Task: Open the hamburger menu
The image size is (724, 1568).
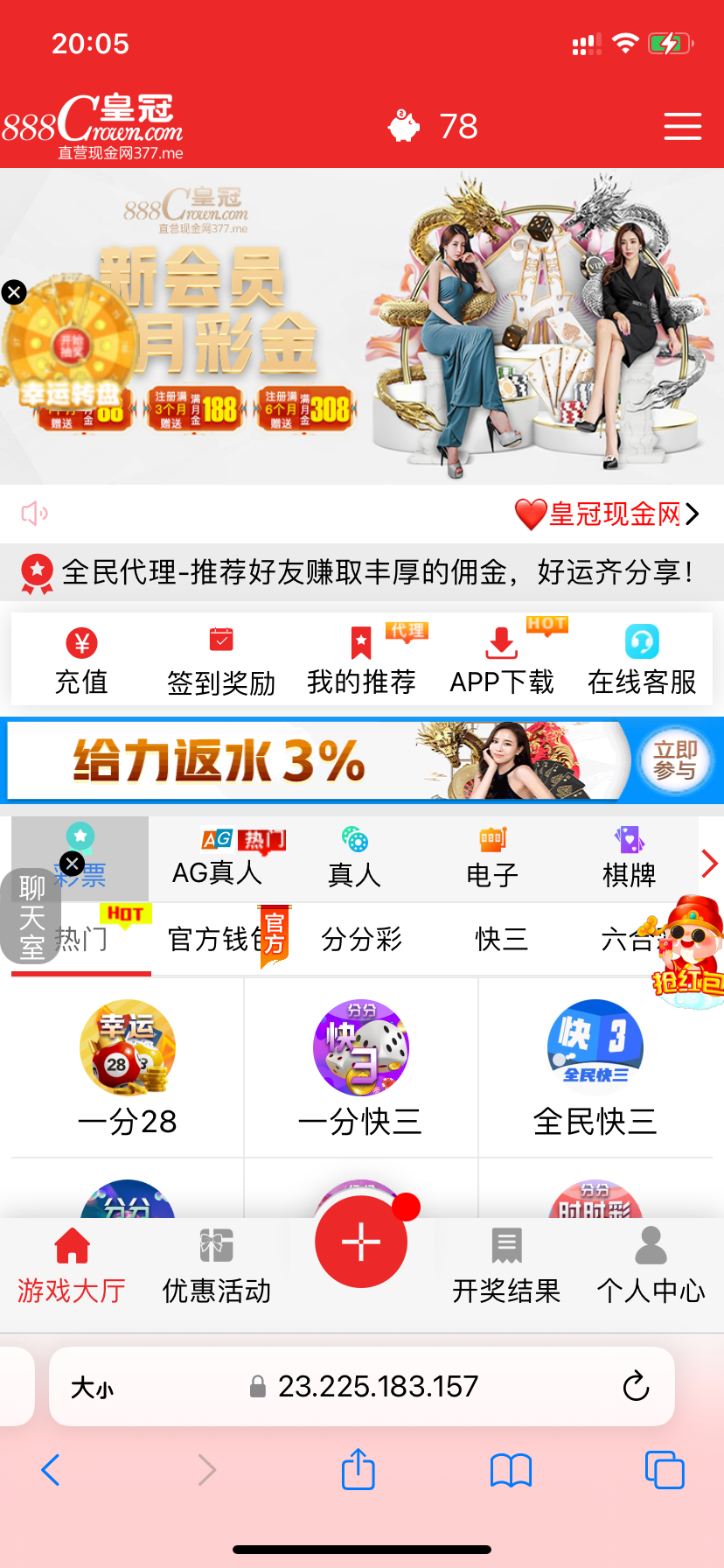Action: pyautogui.click(x=682, y=126)
